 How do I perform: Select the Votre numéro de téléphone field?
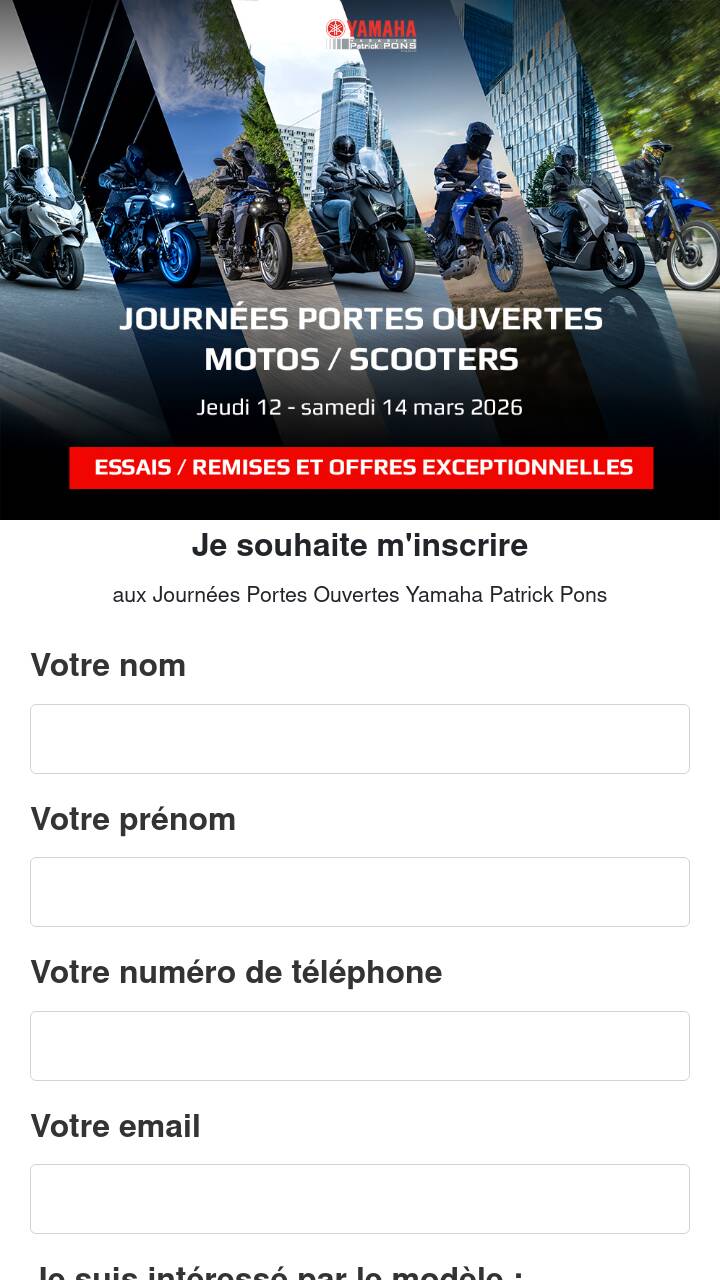click(x=360, y=1046)
